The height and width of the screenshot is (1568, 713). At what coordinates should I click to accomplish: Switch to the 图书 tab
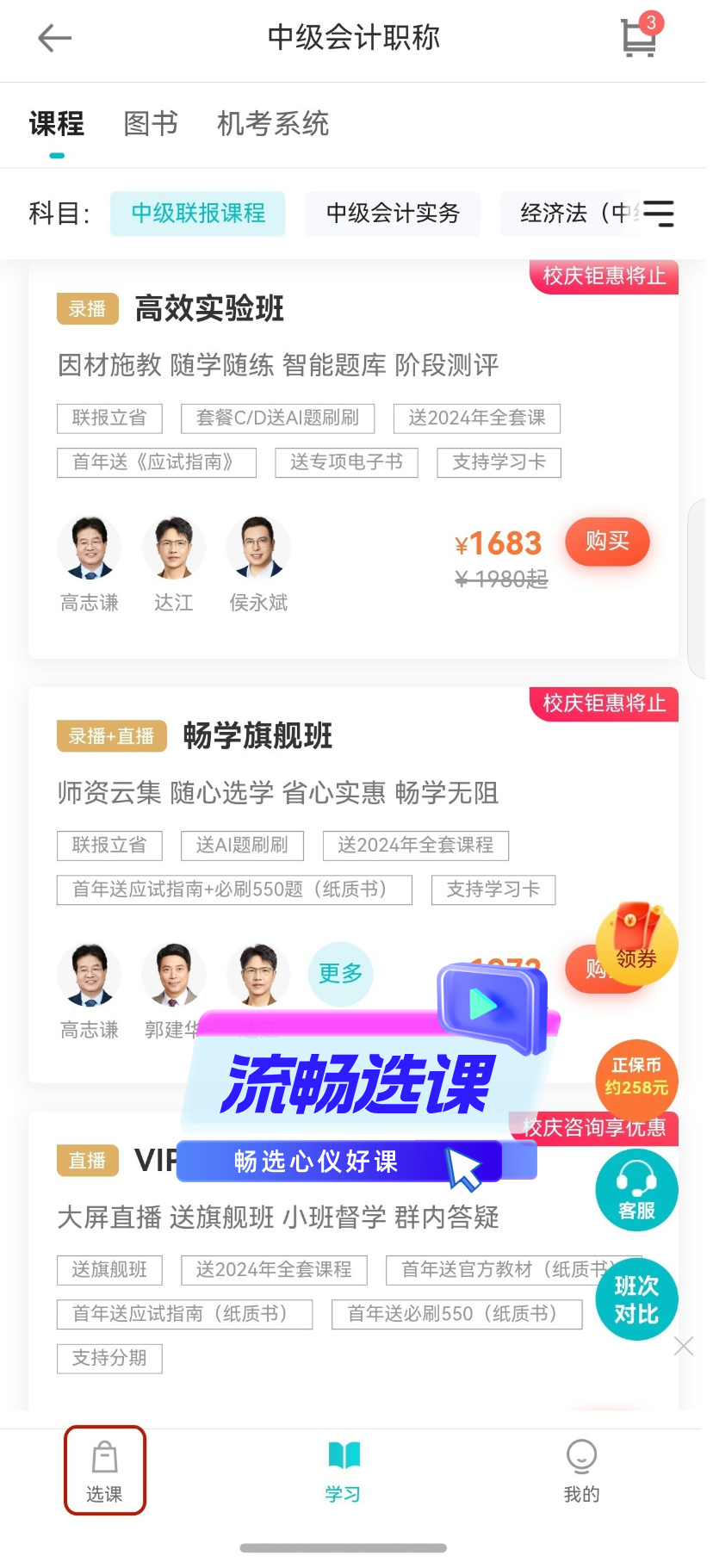click(x=150, y=125)
